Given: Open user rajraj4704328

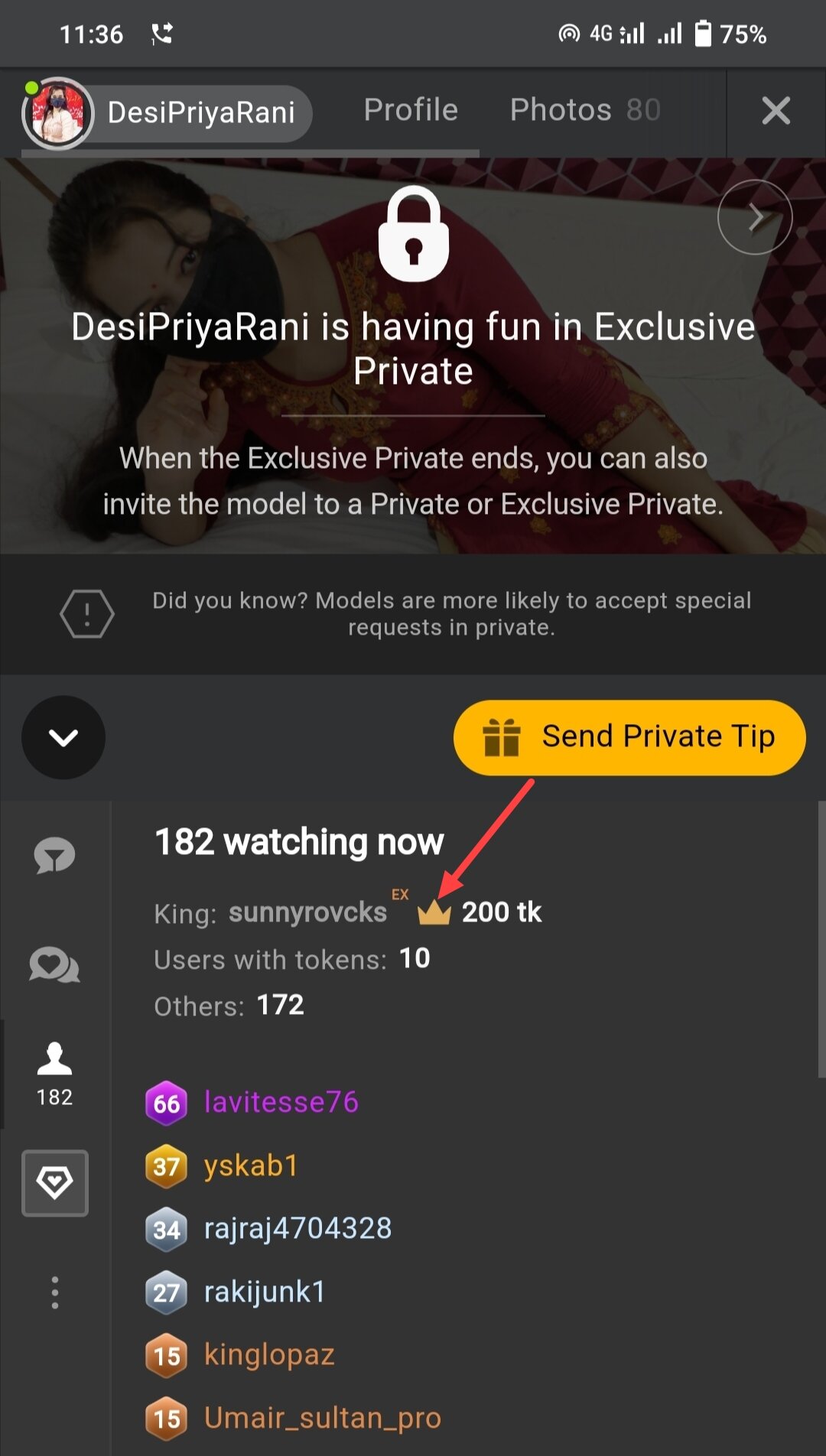Looking at the screenshot, I should pyautogui.click(x=298, y=1229).
